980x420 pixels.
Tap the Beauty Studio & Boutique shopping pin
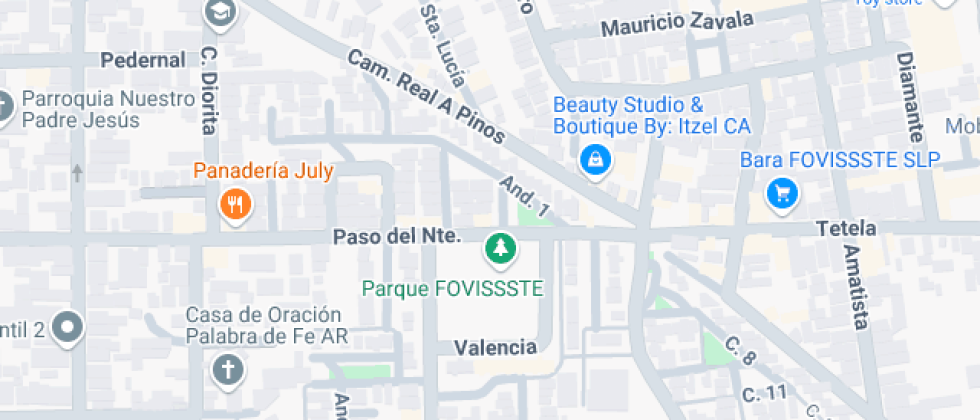(596, 161)
